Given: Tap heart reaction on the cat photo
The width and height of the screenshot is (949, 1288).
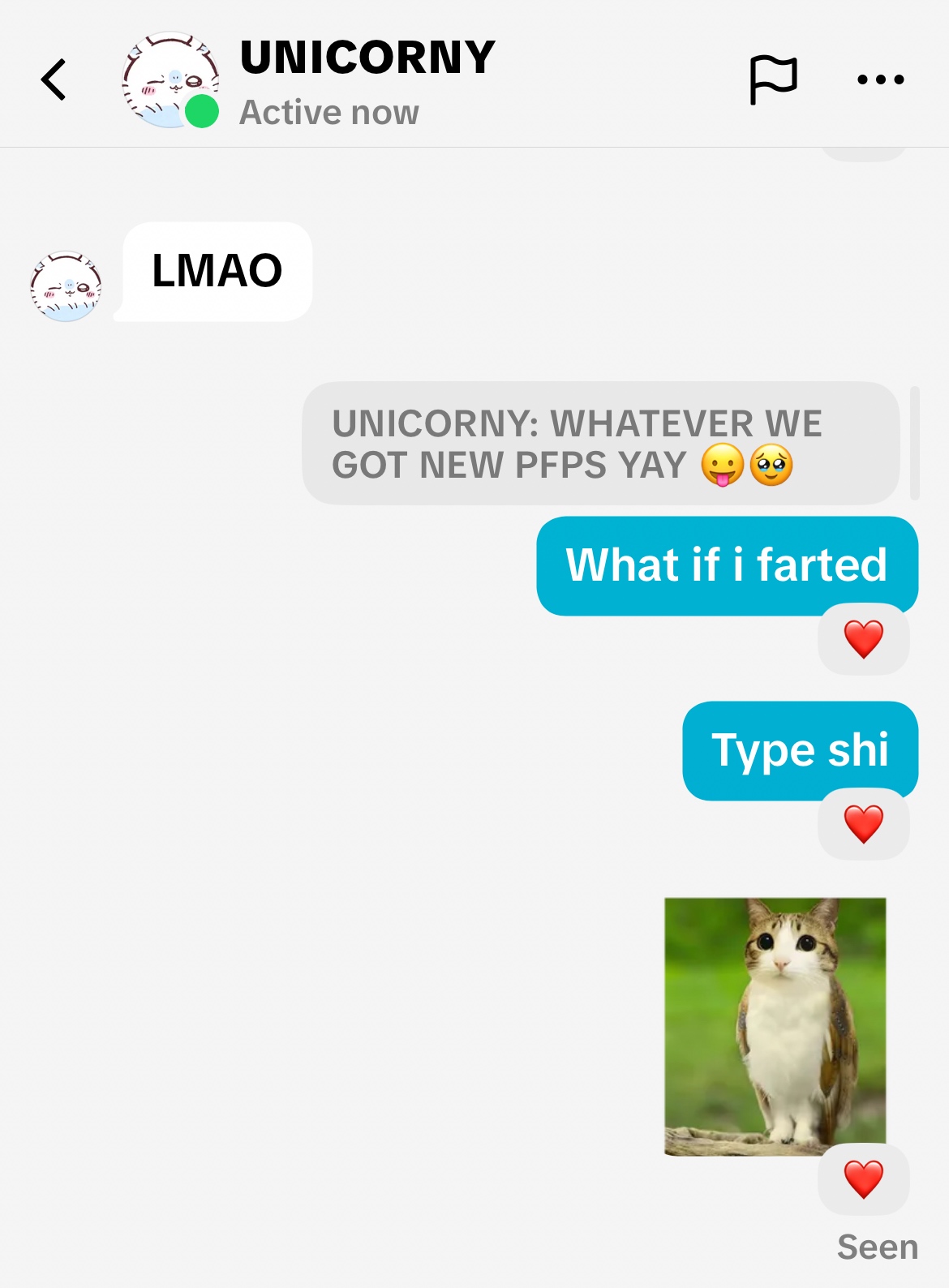Looking at the screenshot, I should (863, 1179).
